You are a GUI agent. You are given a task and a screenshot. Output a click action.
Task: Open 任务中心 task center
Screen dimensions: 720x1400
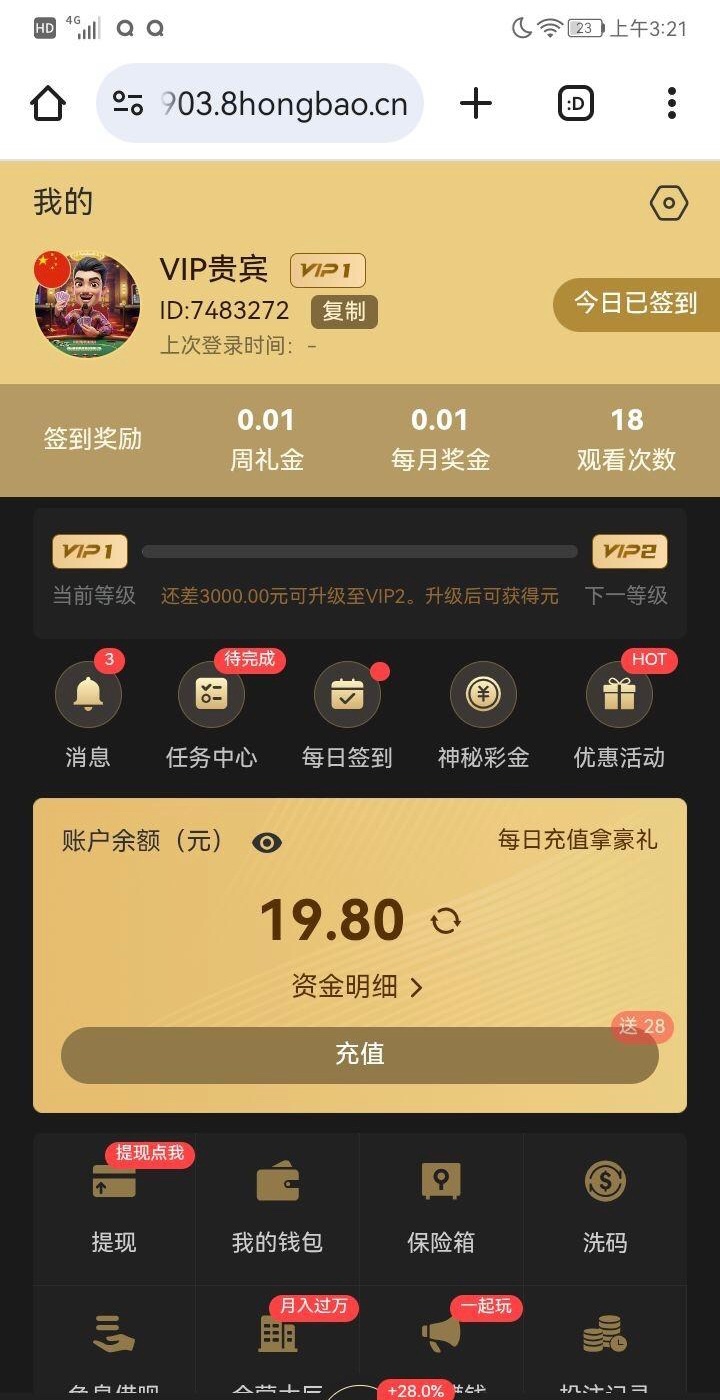[x=211, y=710]
